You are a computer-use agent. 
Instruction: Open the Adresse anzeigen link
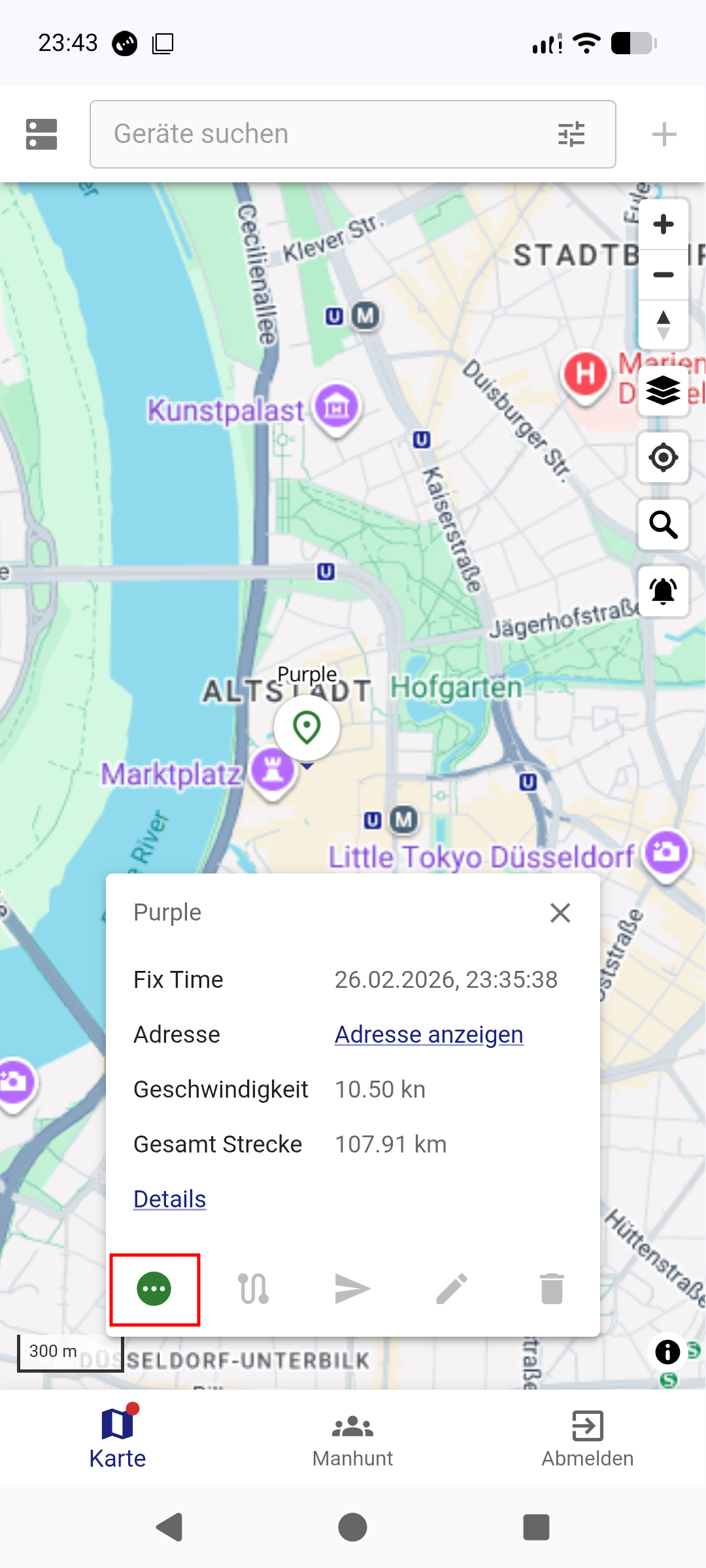pos(428,1034)
